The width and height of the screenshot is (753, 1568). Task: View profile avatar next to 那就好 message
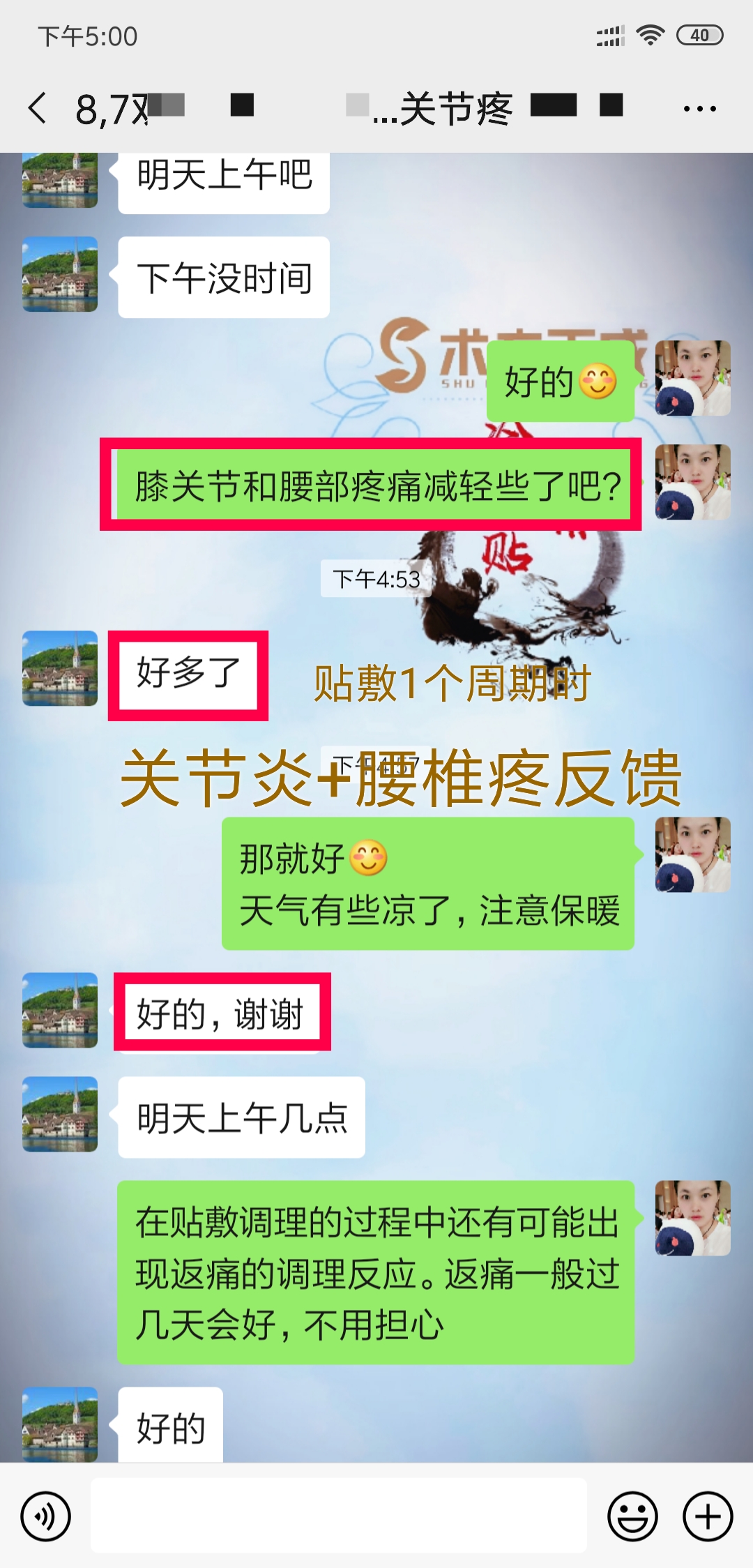pyautogui.click(x=692, y=854)
